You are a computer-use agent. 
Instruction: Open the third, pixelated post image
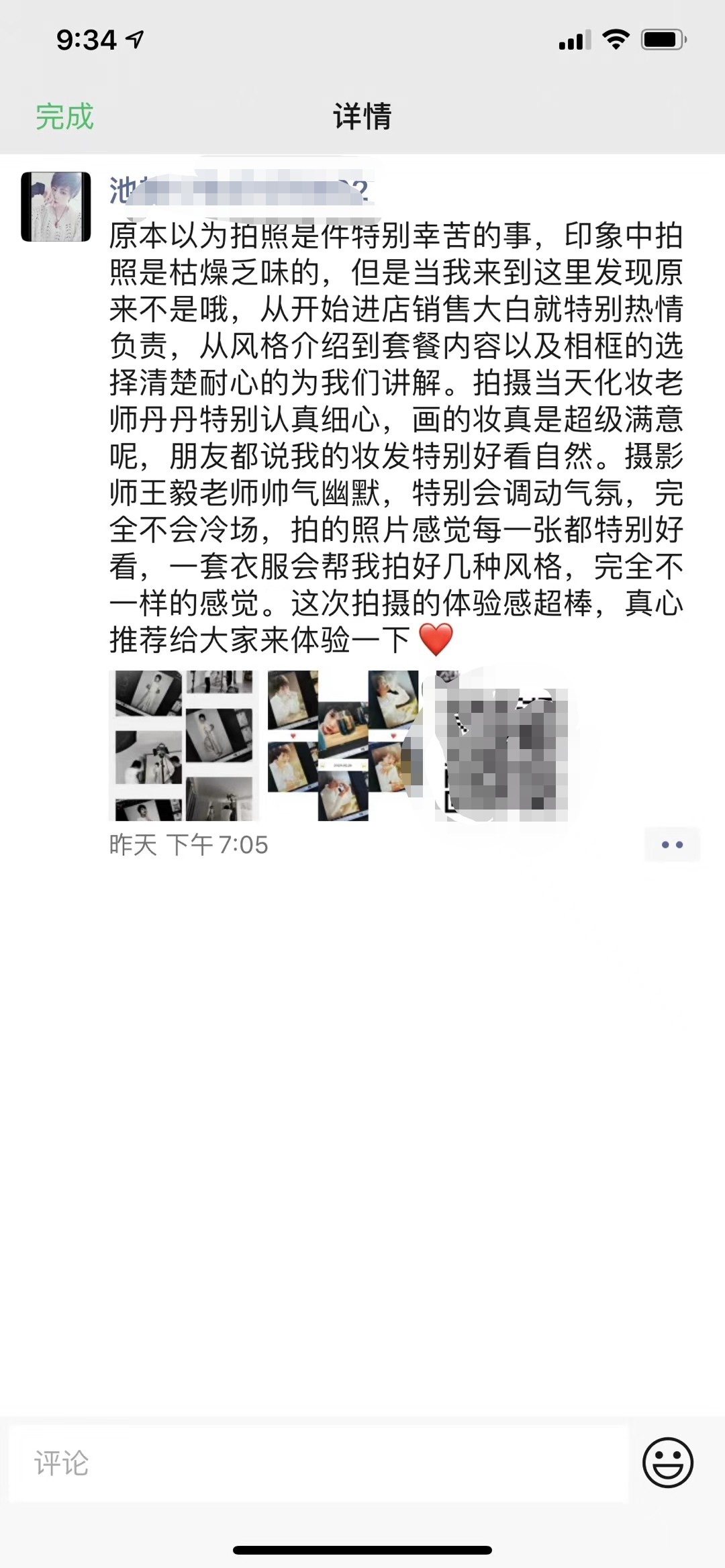[x=501, y=745]
